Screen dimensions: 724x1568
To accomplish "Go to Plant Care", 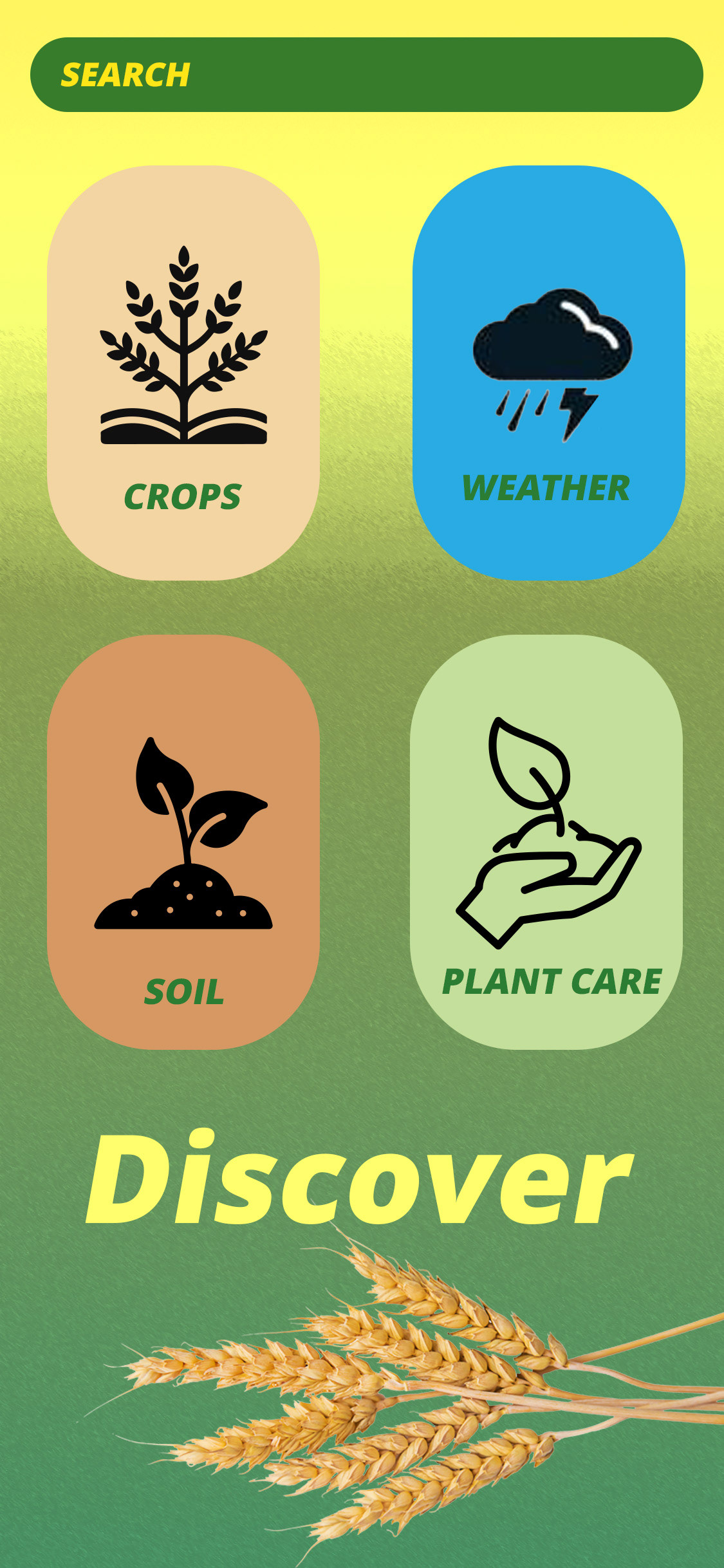I will 546,842.
